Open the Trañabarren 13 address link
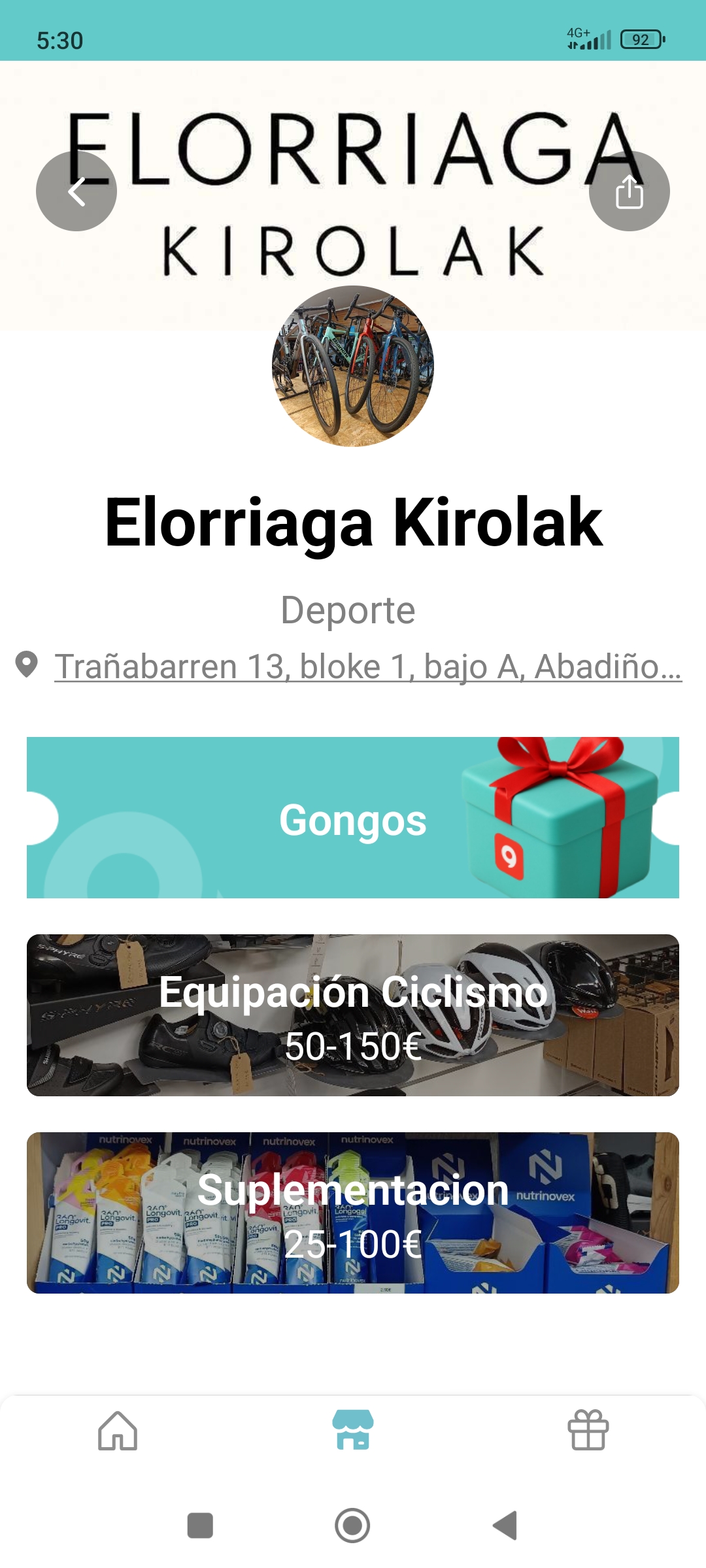Image resolution: width=706 pixels, height=1568 pixels. coord(367,666)
